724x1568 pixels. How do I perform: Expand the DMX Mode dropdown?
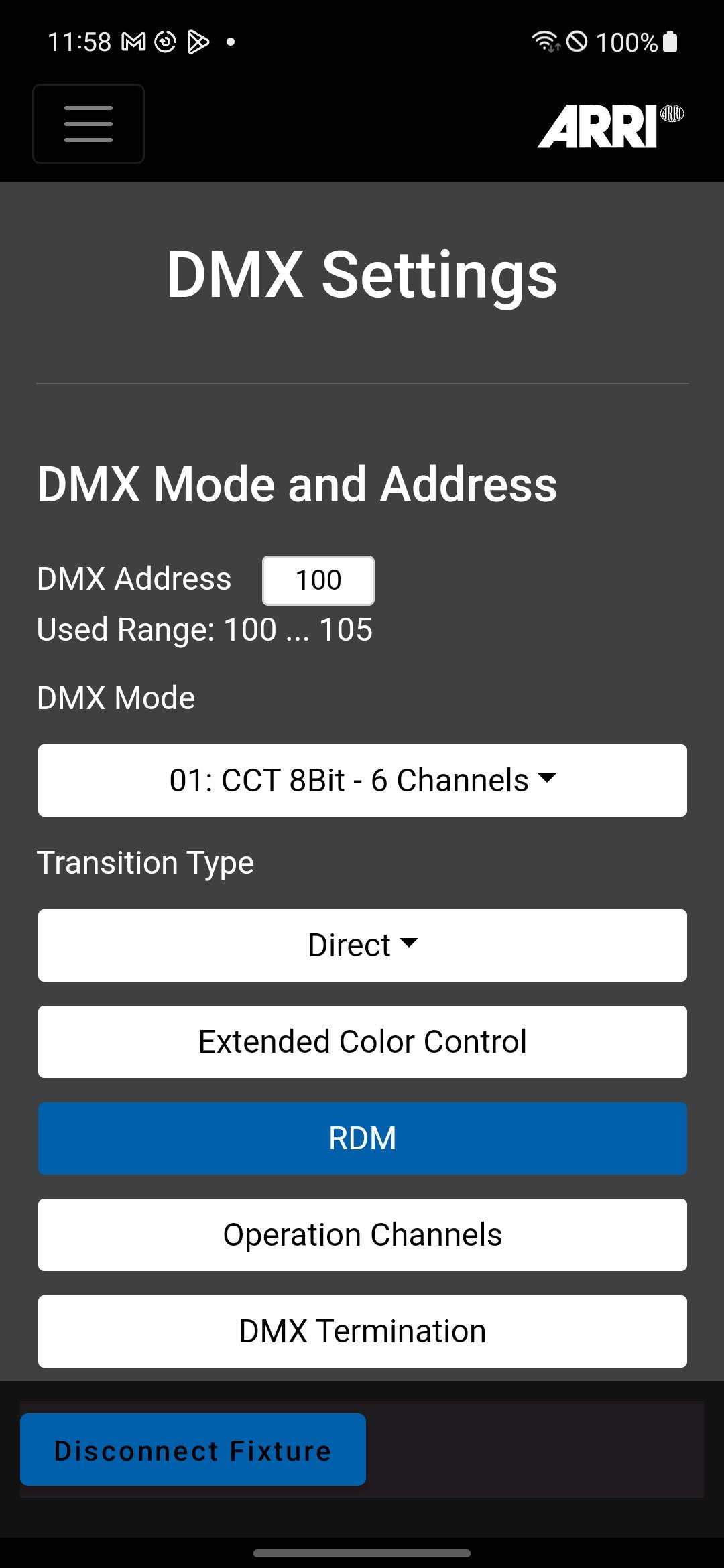tap(363, 781)
